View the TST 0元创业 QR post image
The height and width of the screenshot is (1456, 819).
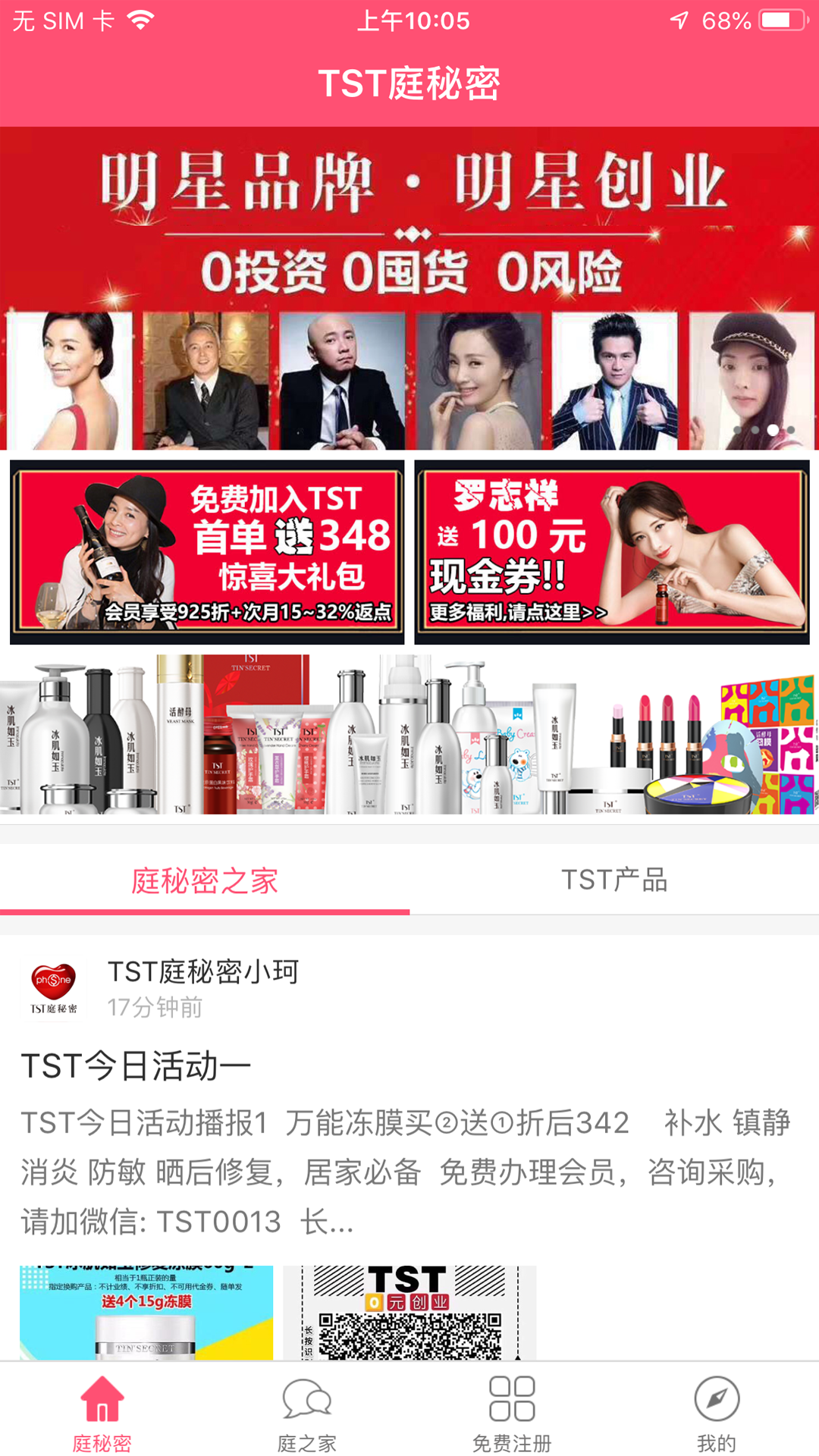(x=409, y=1312)
